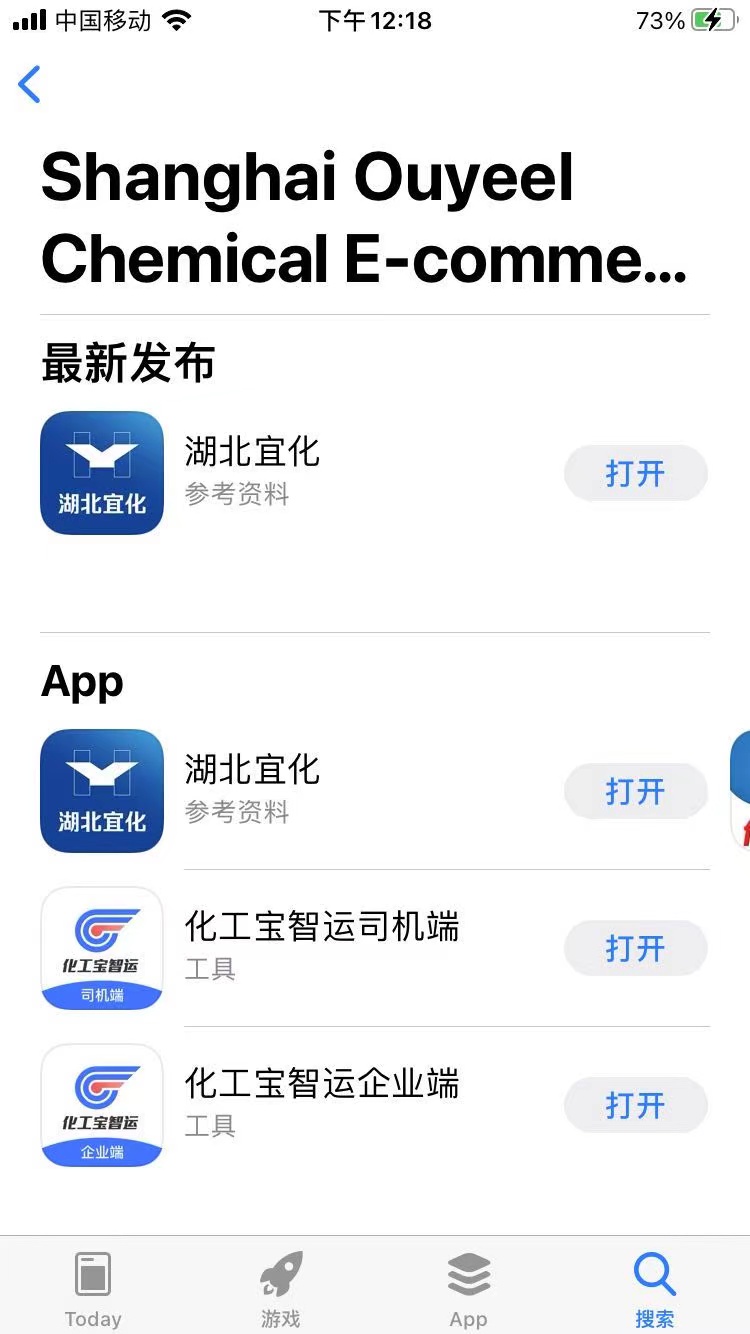Tap 打开 for 湖北宜化 under 最新发布
The image size is (750, 1334).
[635, 473]
